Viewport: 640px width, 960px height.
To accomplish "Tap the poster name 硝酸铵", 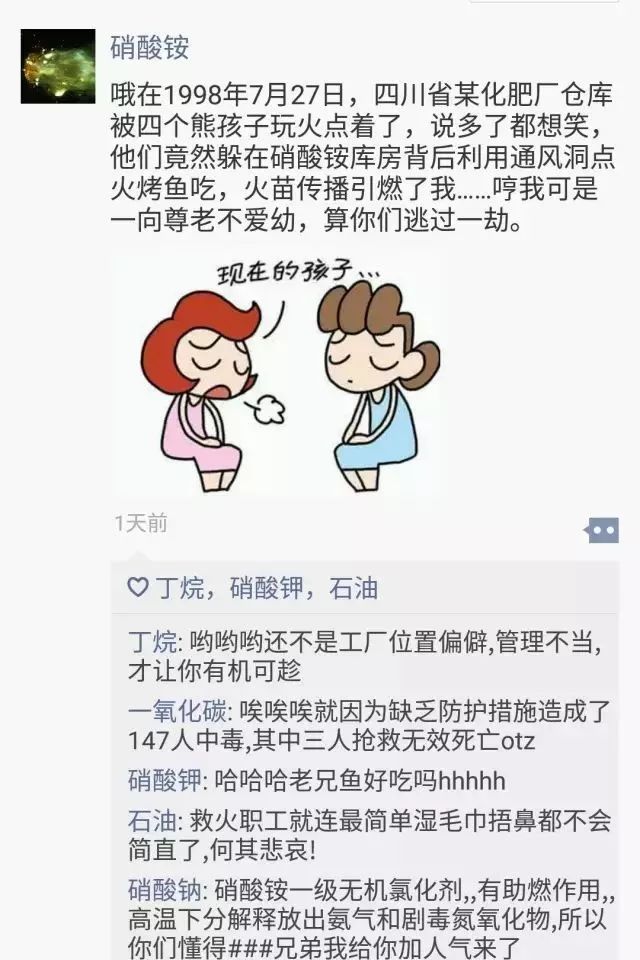I will [149, 47].
